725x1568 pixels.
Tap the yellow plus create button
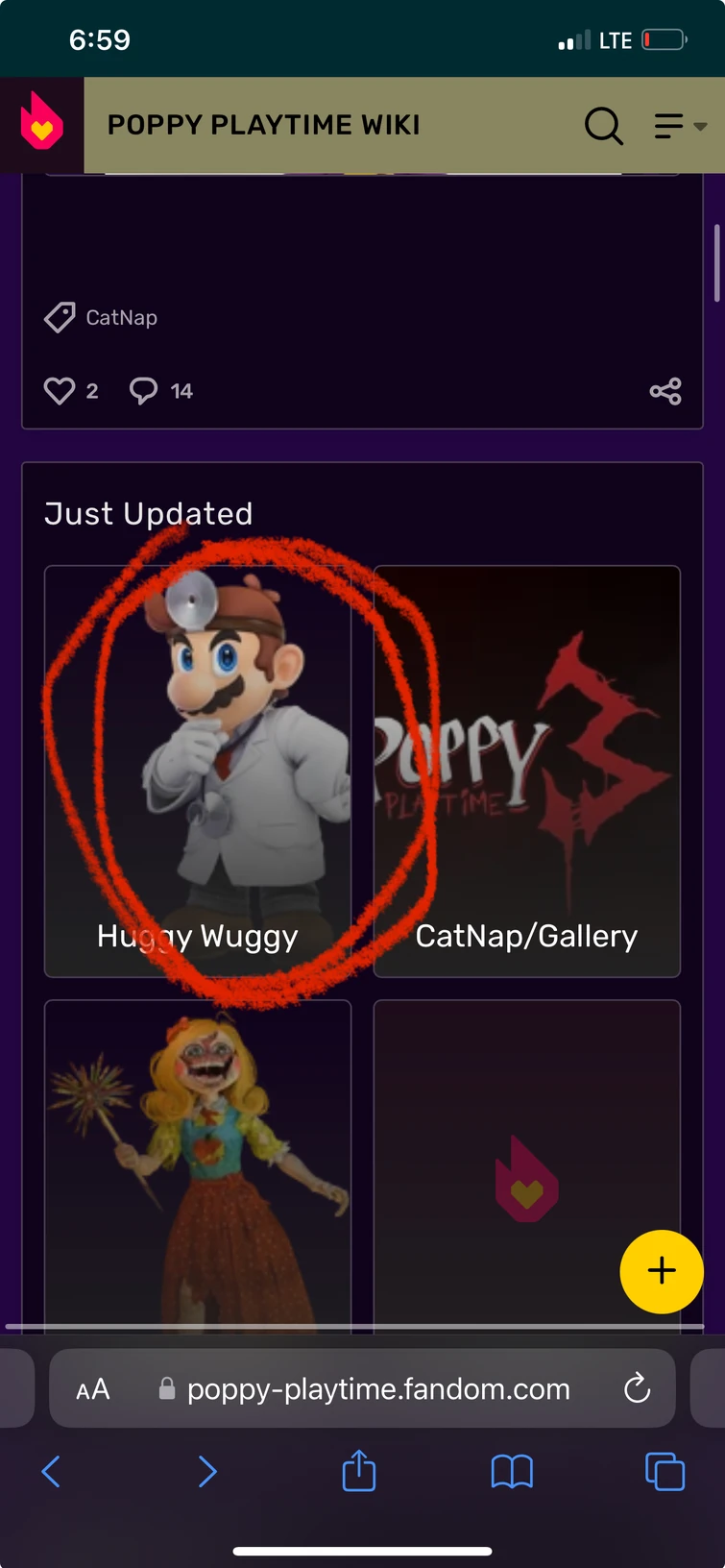[662, 1271]
